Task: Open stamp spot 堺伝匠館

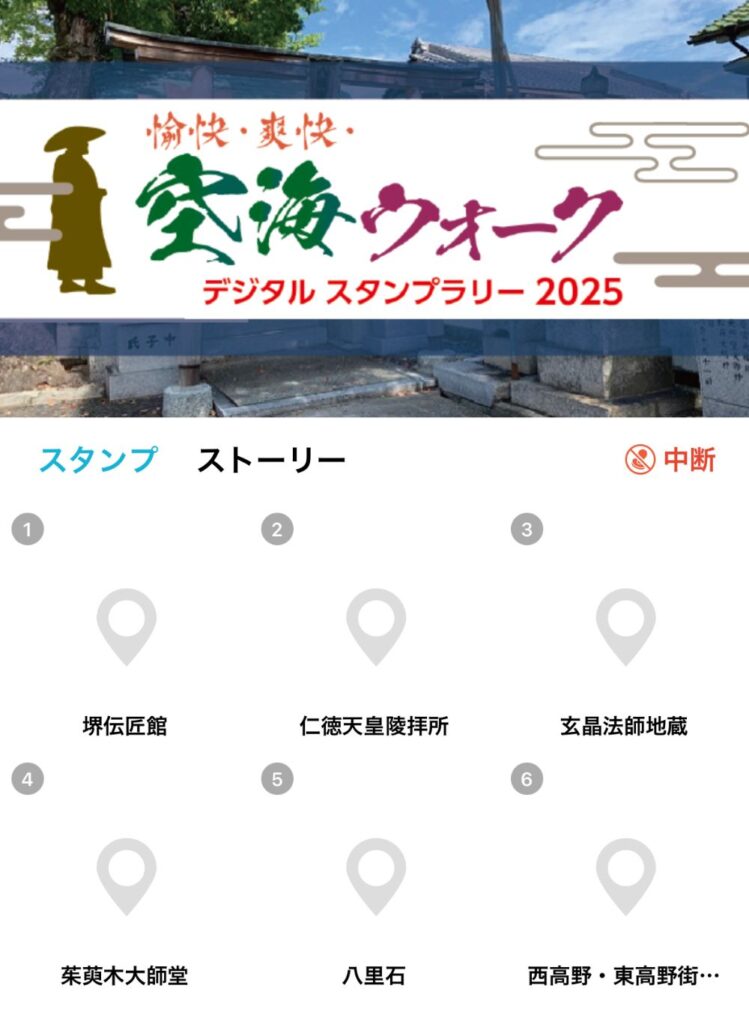Action: click(126, 640)
